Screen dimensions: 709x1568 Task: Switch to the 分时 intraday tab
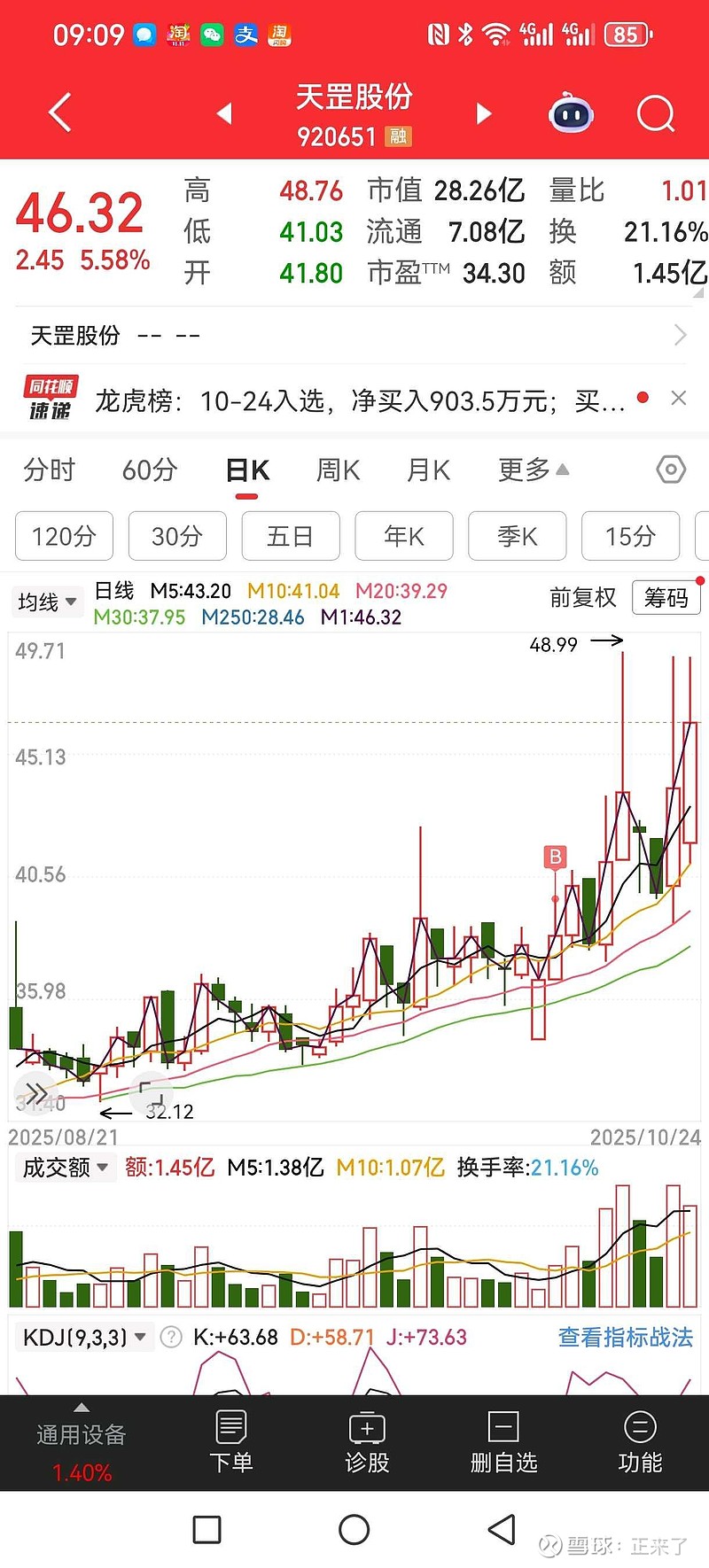(49, 470)
